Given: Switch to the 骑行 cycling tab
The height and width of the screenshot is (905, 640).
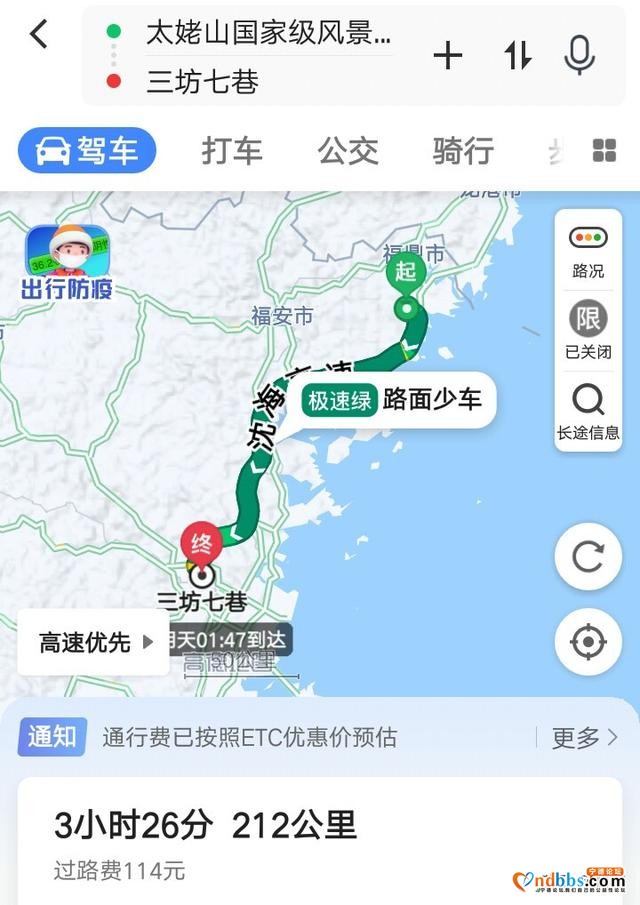Looking at the screenshot, I should tap(463, 151).
